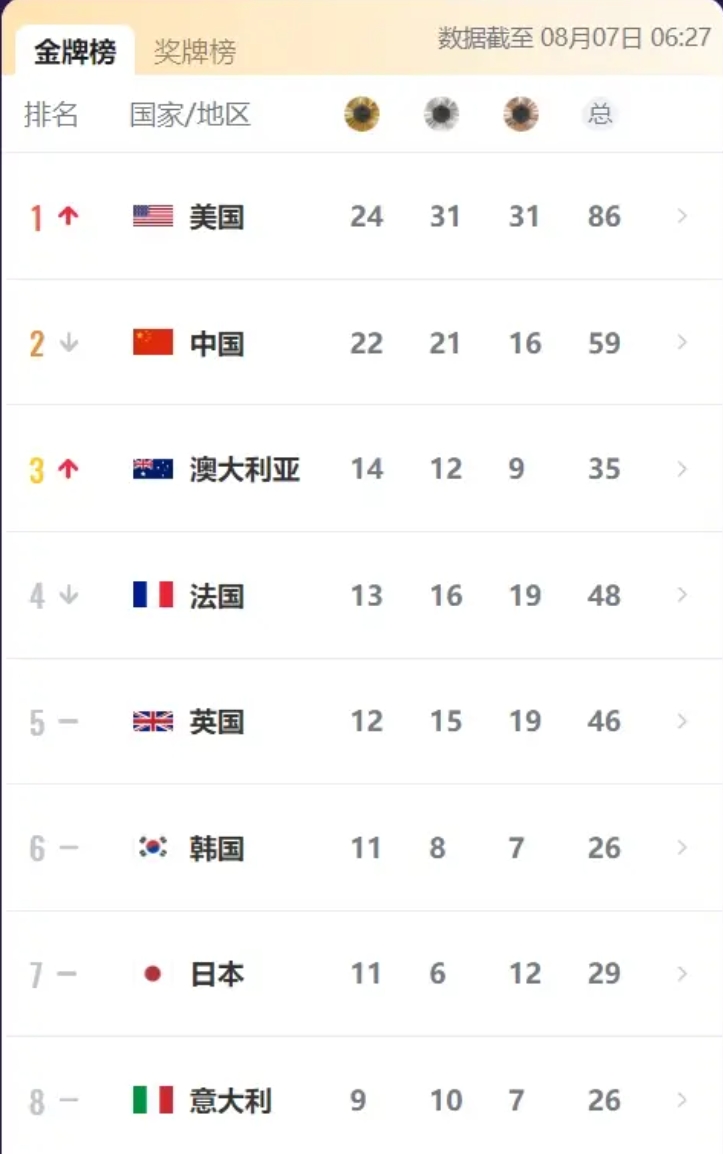Tap the 英国 row
Image resolution: width=723 pixels, height=1154 pixels.
coord(362,721)
